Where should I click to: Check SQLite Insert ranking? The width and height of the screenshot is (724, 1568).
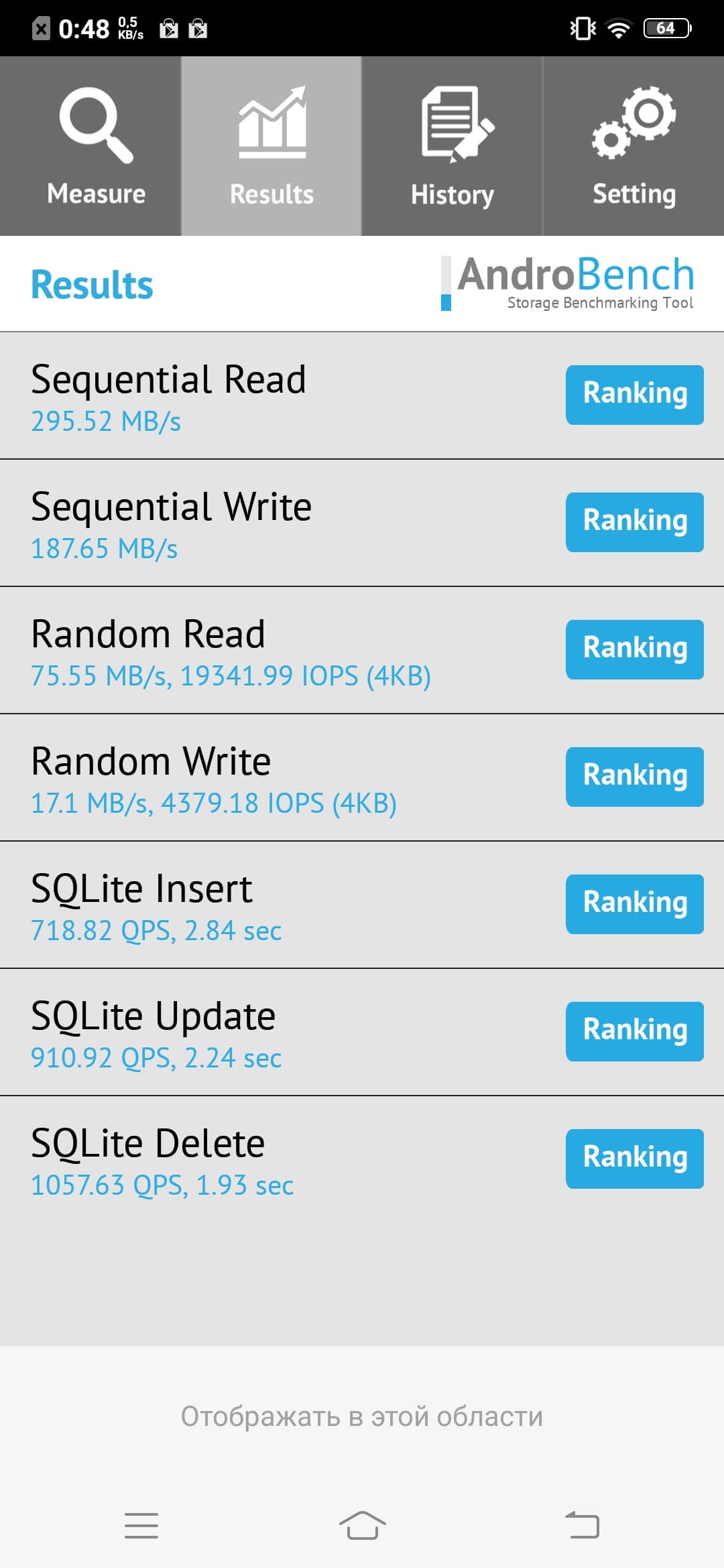click(634, 904)
